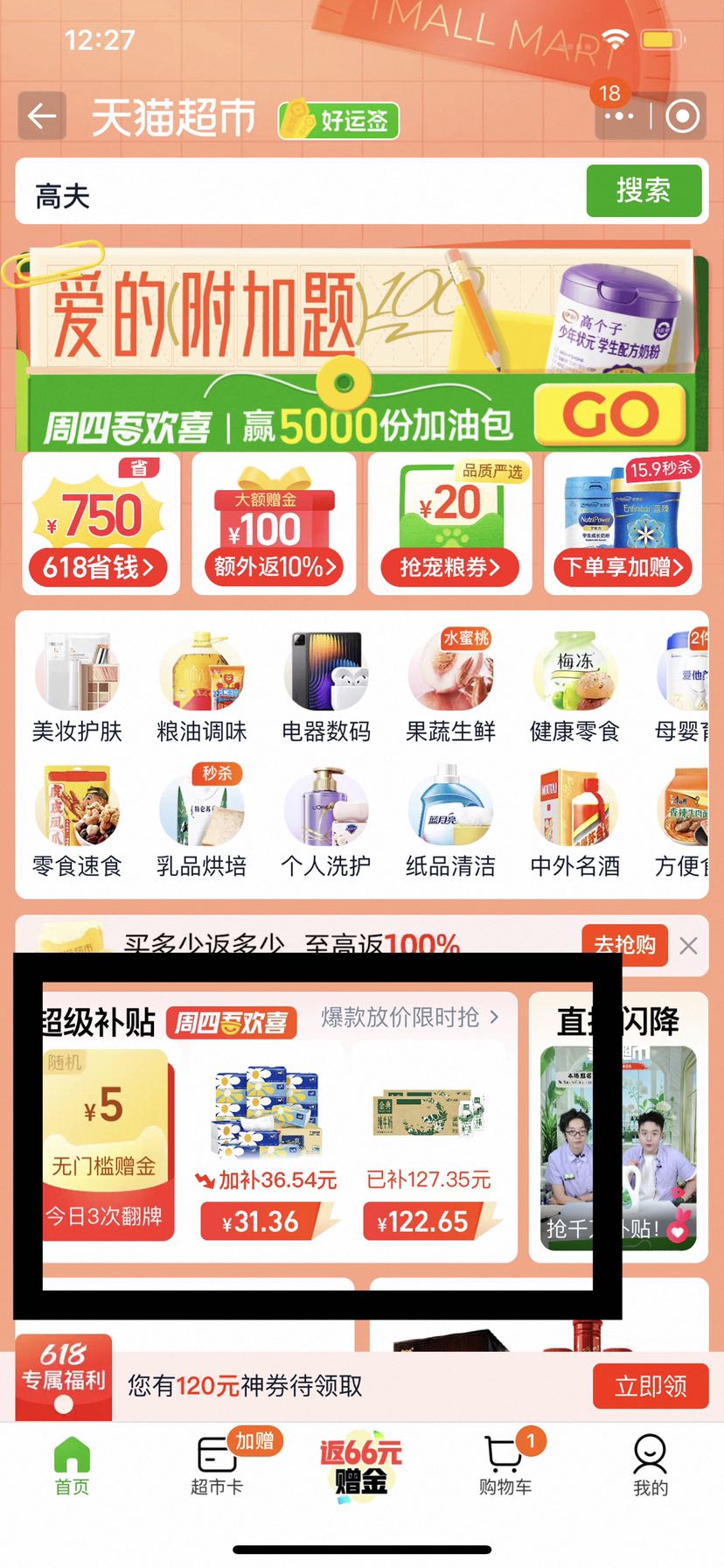This screenshot has height=1568, width=724.
Task: Open the 爱的附加题 banner via GO
Action: coord(609,415)
